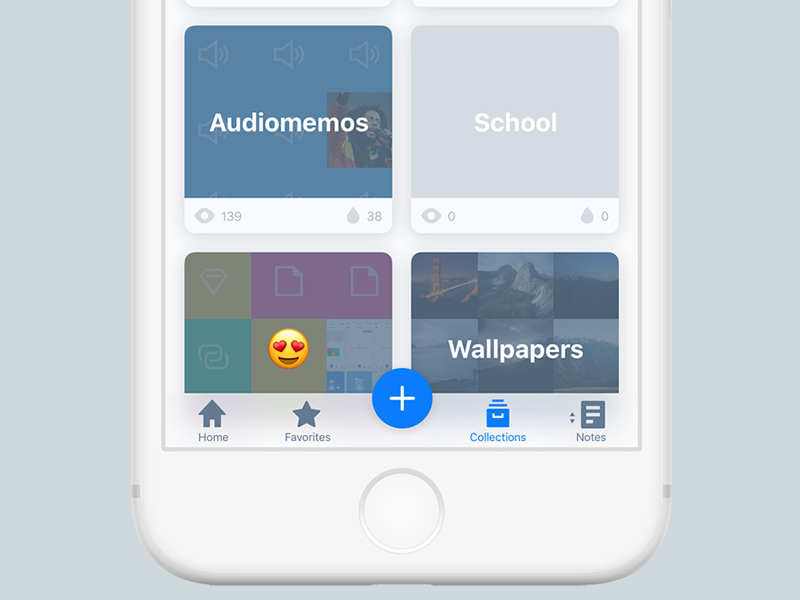The height and width of the screenshot is (600, 800).
Task: Go to the Notes tab
Action: coord(591,421)
